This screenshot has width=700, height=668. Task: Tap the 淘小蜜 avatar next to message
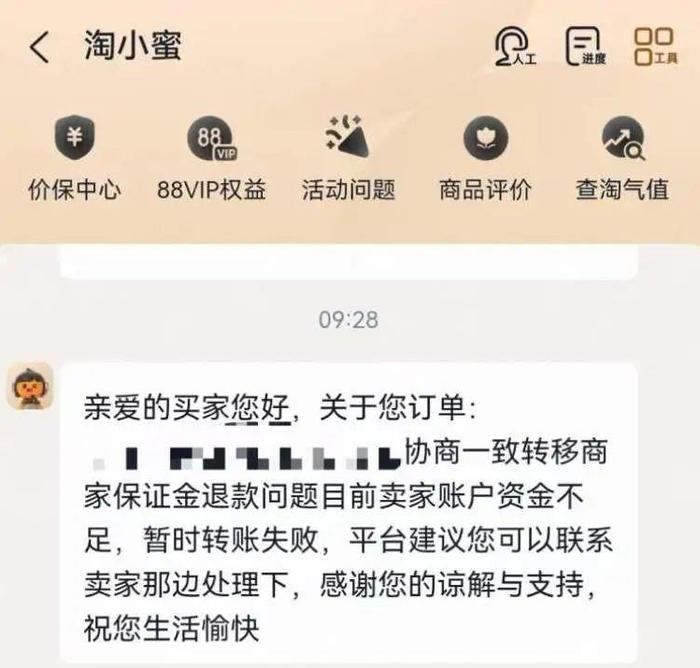(x=30, y=386)
